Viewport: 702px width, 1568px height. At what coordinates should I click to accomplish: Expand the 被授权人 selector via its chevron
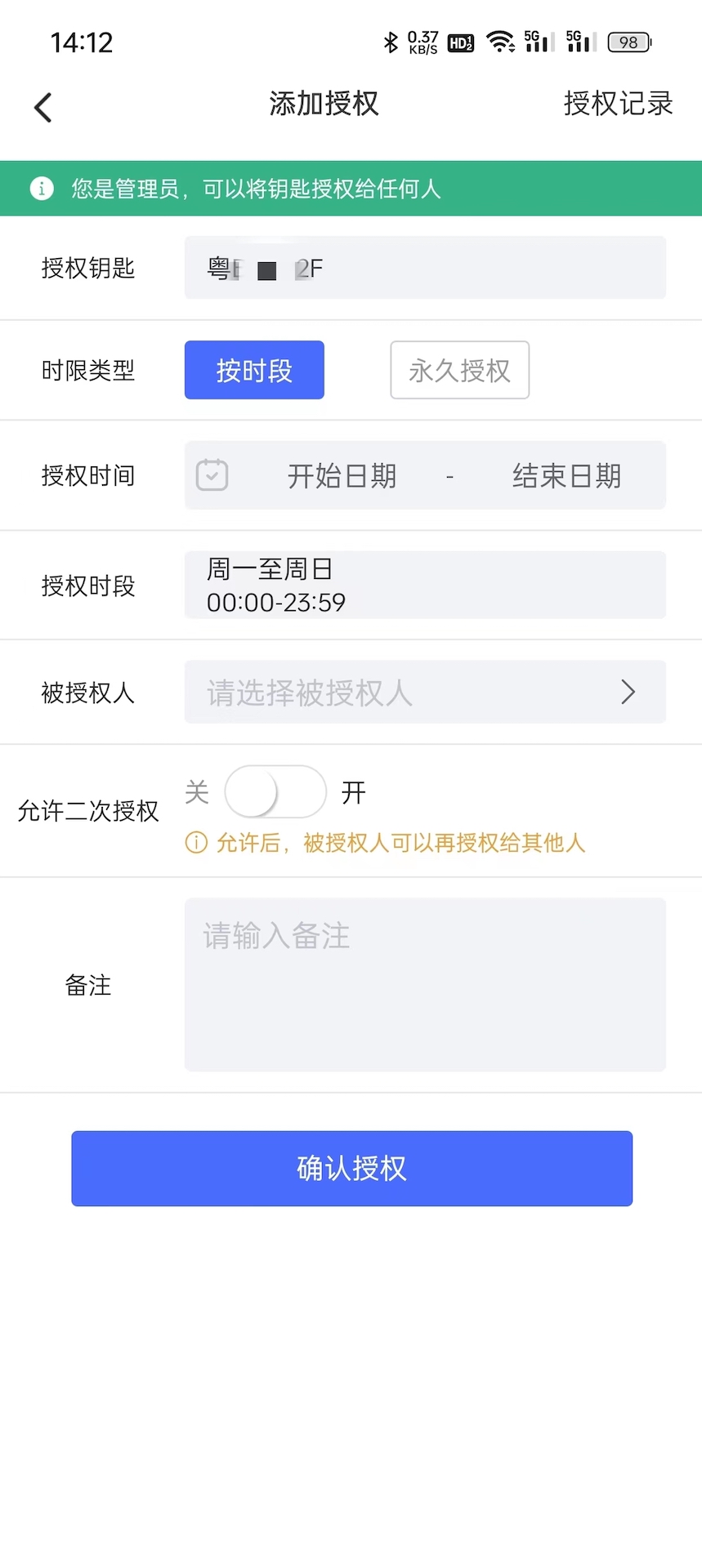pos(628,692)
